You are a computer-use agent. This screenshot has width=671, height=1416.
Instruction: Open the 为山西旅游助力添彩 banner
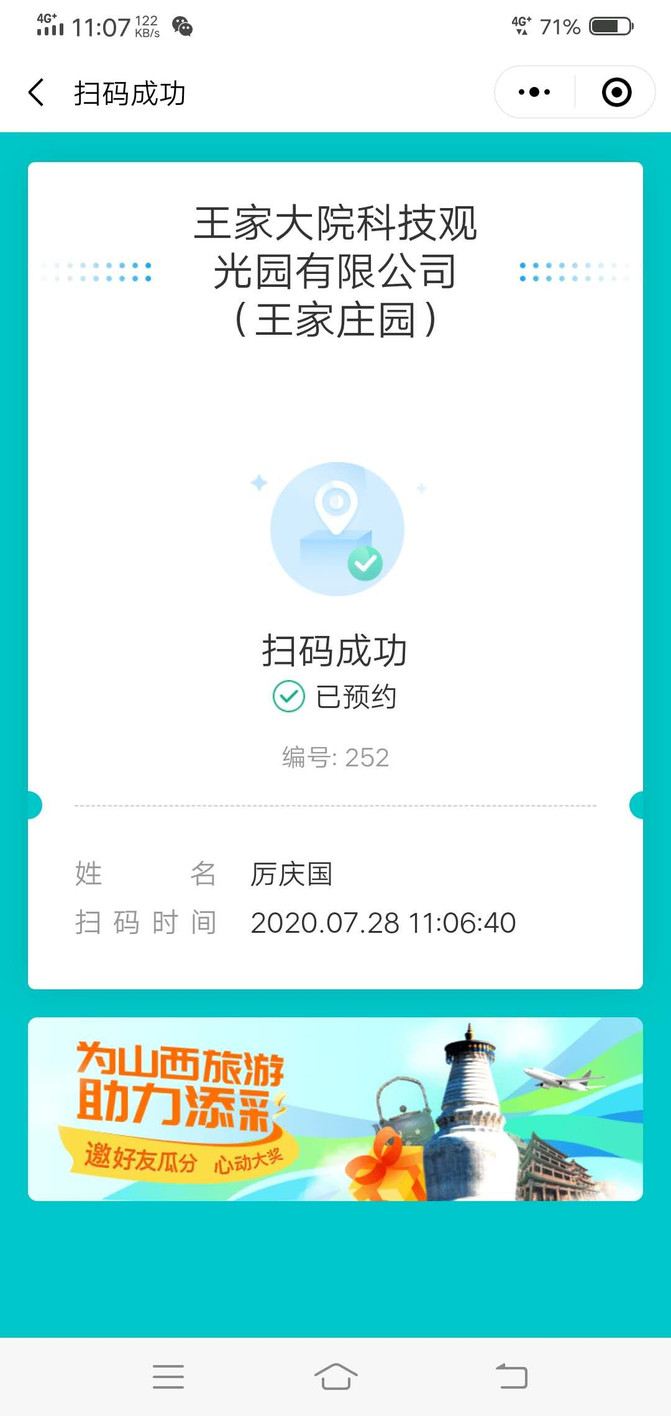coord(335,1108)
